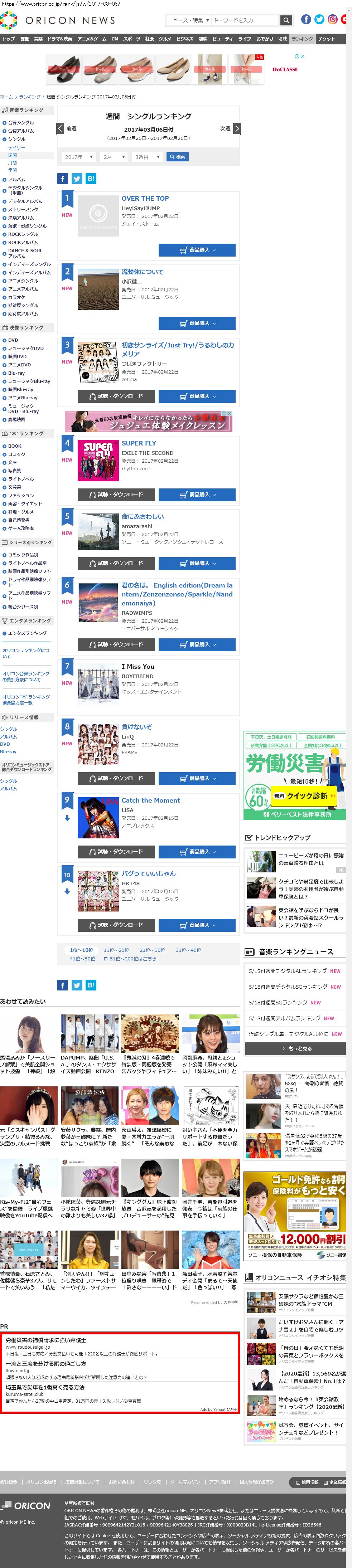The height and width of the screenshot is (1568, 352).
Task: Tap 試聴・ダウンロード for SUPER FLY
Action: (116, 494)
